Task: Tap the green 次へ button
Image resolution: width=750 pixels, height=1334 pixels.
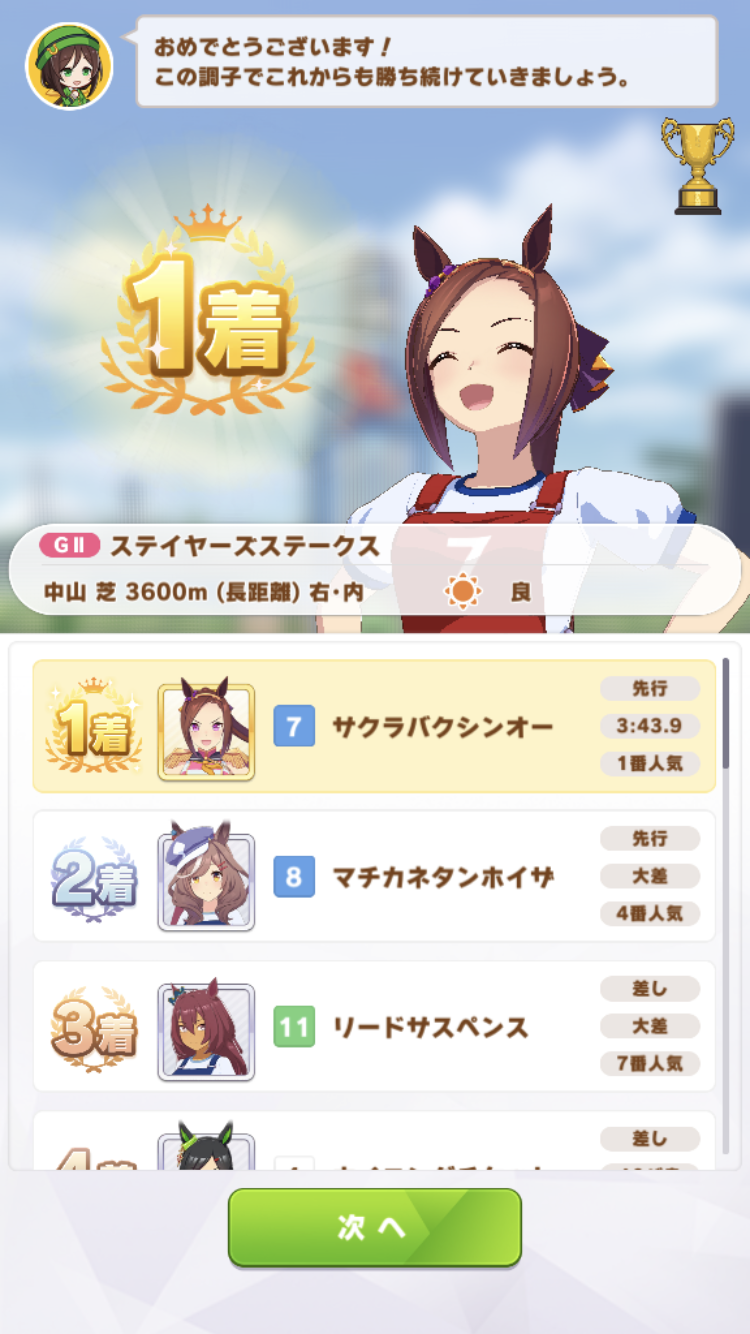Action: click(374, 1228)
